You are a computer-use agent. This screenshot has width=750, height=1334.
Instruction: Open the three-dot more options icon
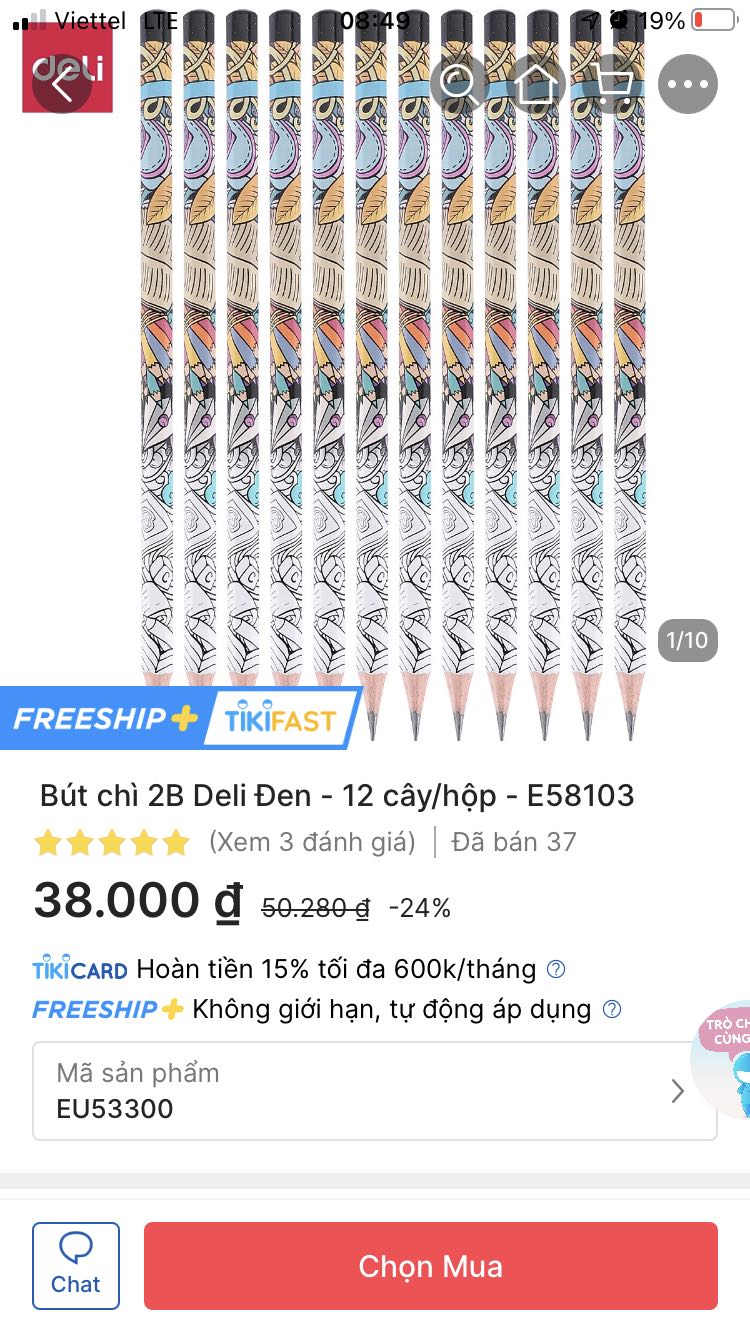coord(687,84)
